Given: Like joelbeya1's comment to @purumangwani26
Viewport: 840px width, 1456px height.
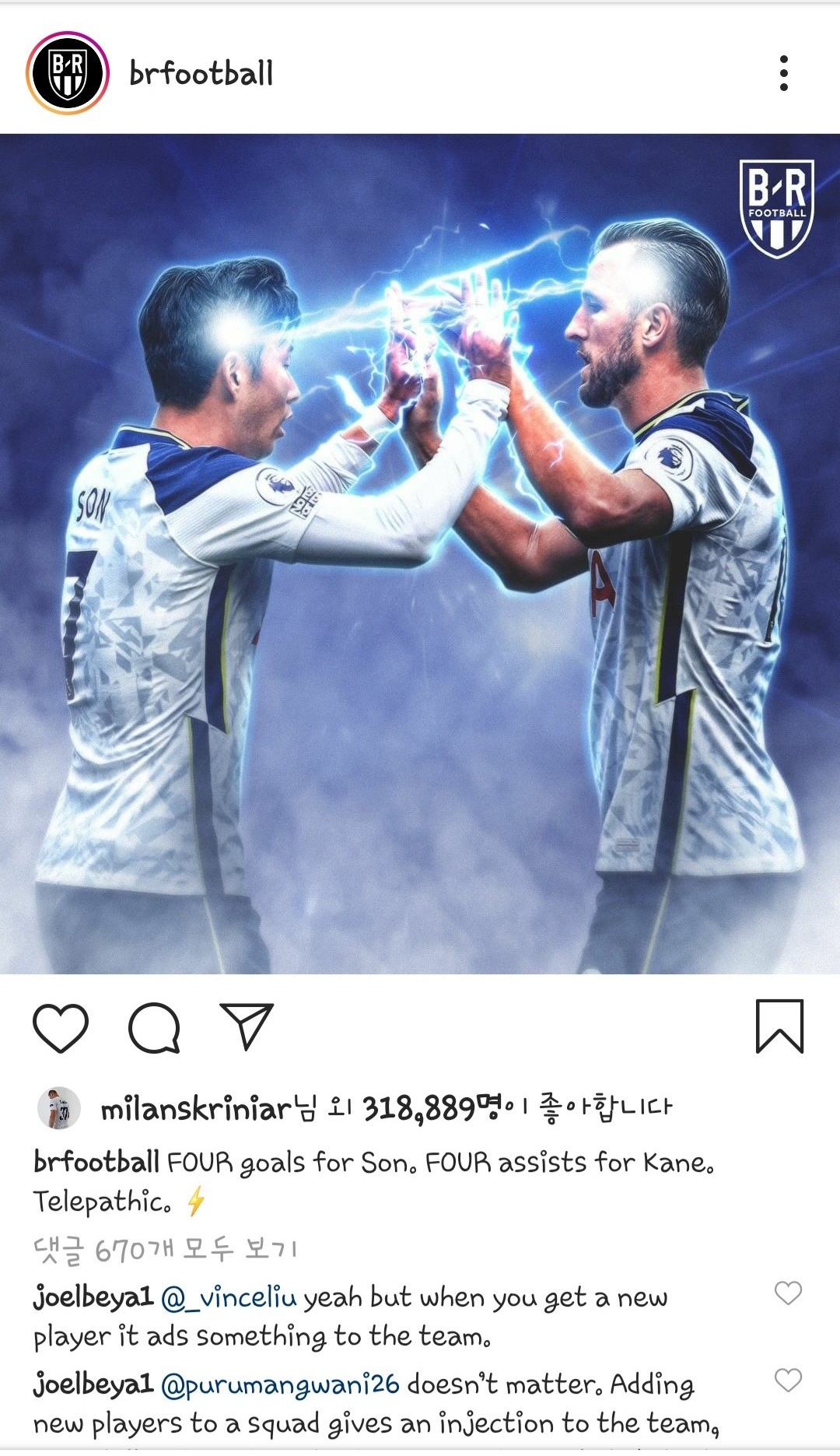Looking at the screenshot, I should tap(788, 1380).
